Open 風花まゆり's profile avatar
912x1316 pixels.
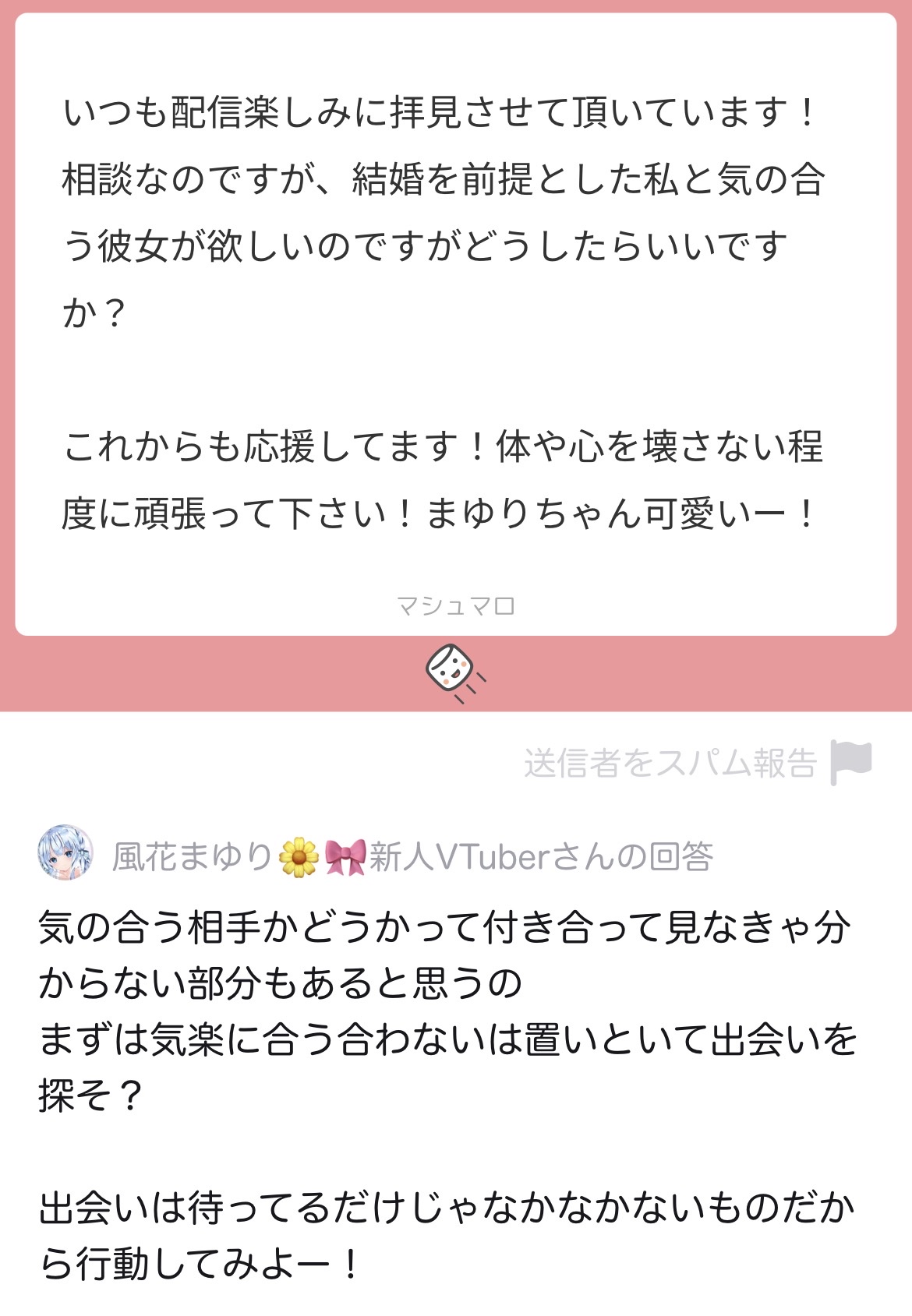pos(65,854)
